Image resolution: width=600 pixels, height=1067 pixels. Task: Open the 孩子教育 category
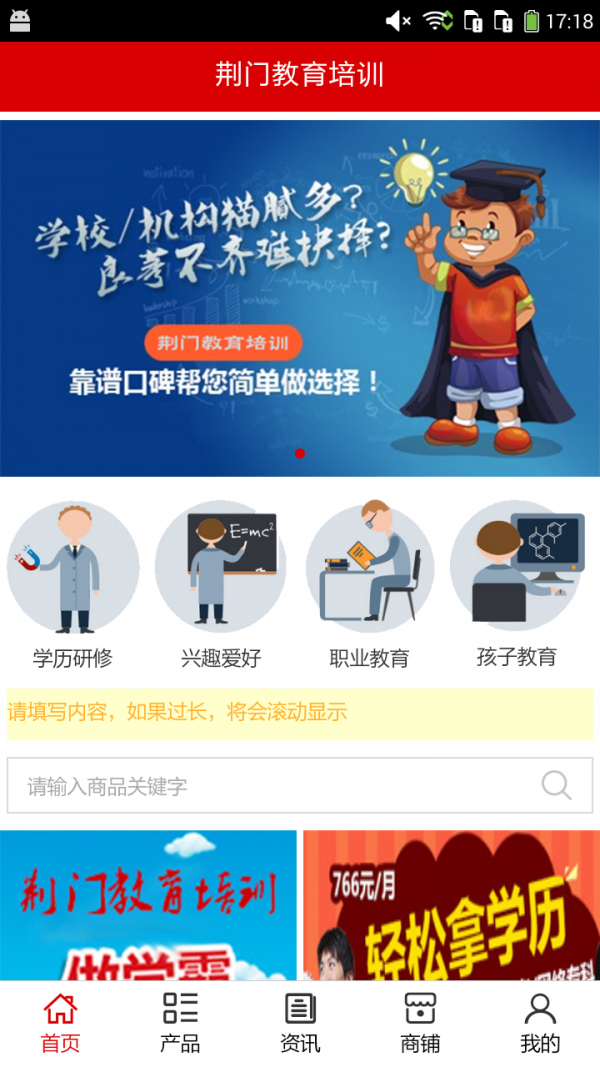point(516,584)
